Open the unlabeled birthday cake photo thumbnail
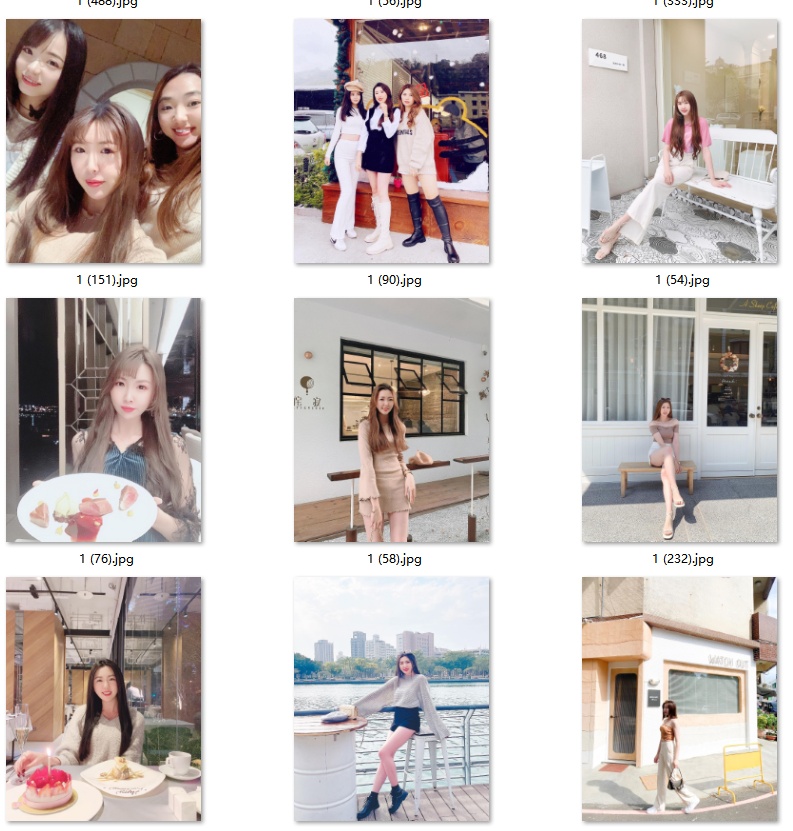 104,699
